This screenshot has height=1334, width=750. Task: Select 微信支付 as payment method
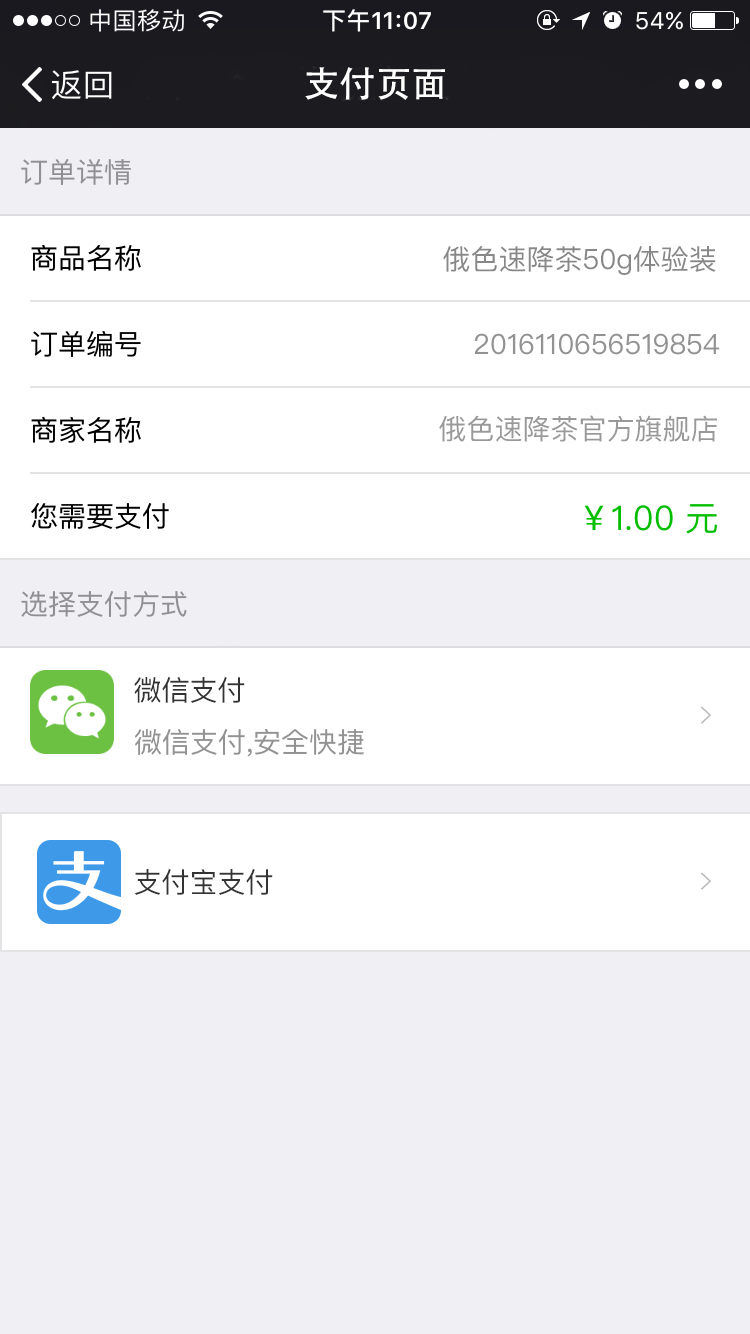375,716
